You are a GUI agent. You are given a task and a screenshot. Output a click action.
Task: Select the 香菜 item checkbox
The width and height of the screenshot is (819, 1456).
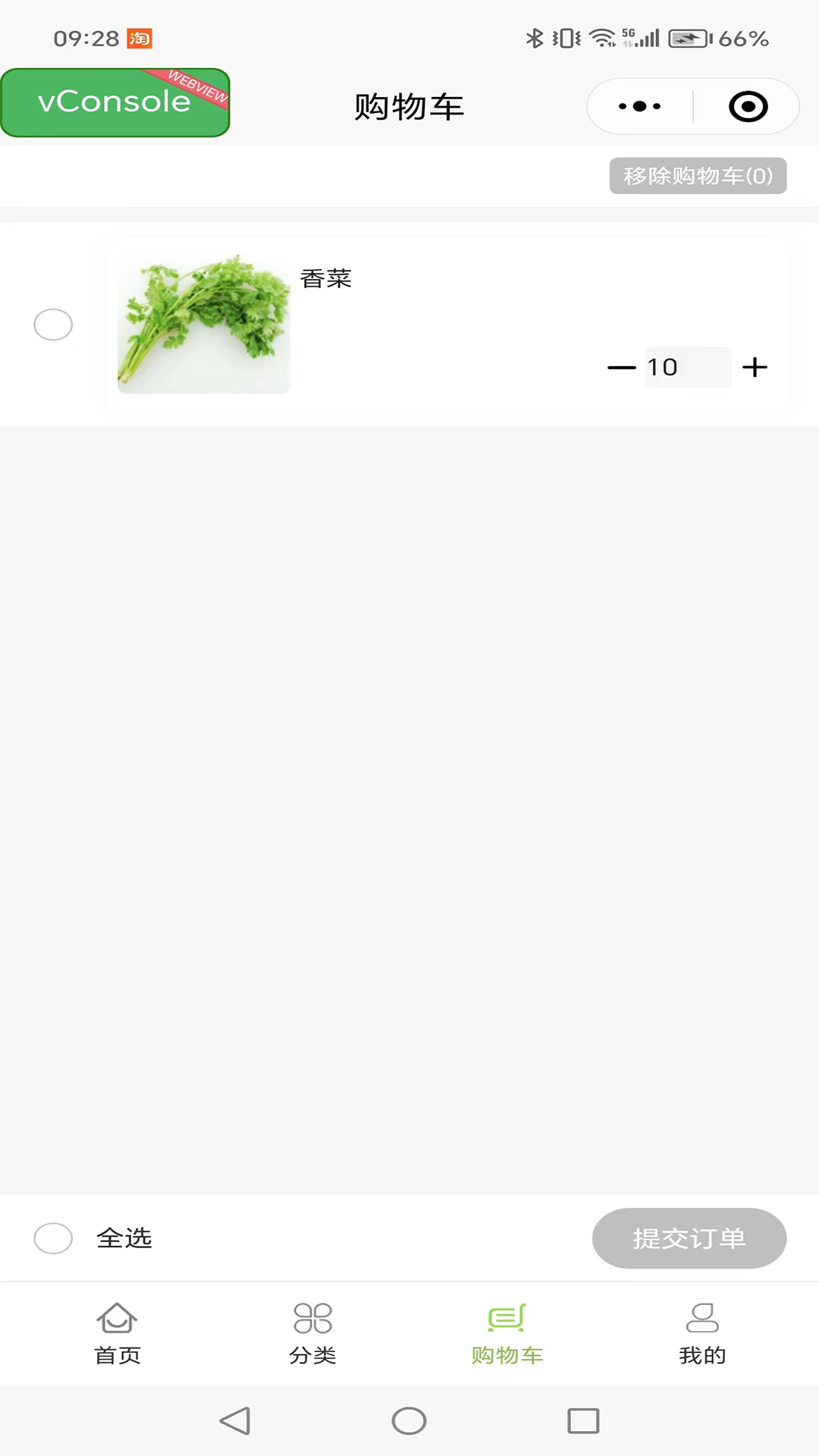coord(53,325)
